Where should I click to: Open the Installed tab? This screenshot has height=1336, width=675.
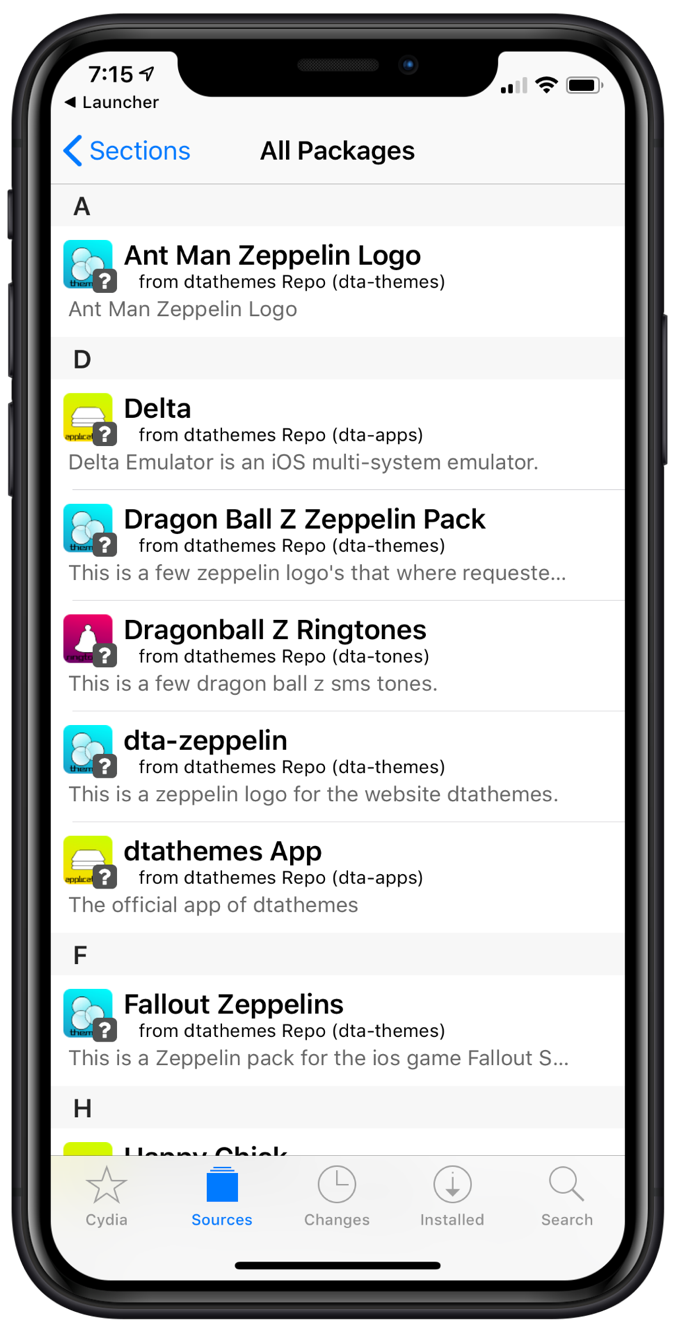[452, 1197]
